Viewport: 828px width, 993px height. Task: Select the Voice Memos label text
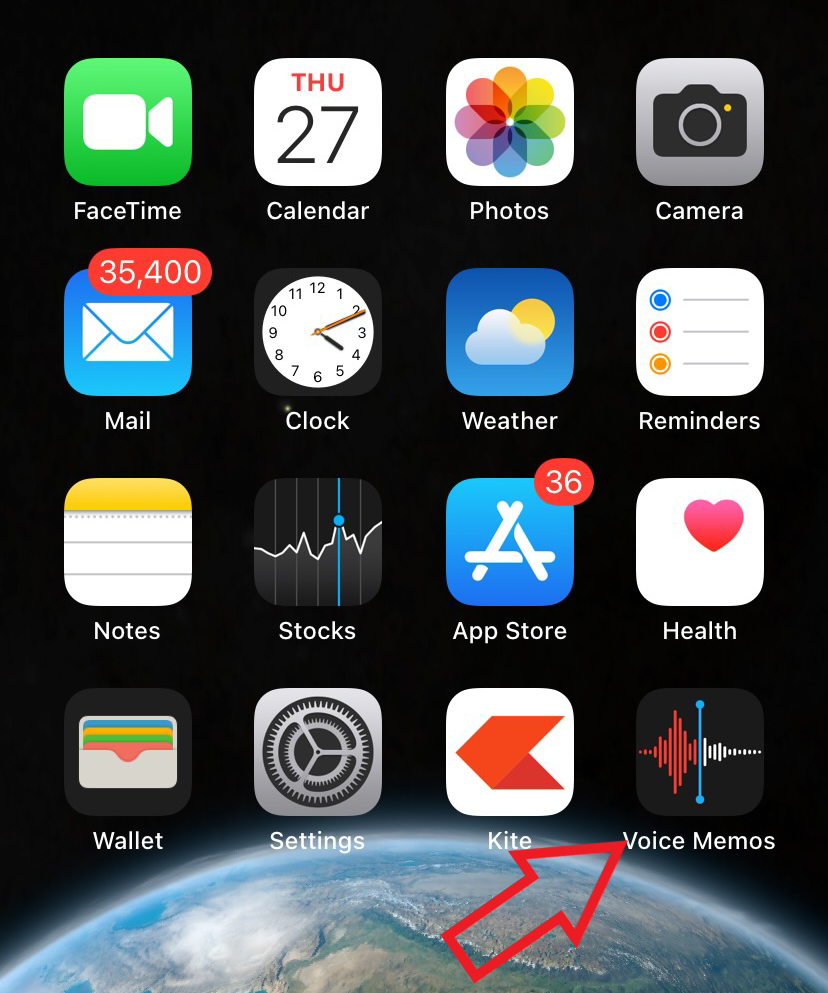pos(700,841)
